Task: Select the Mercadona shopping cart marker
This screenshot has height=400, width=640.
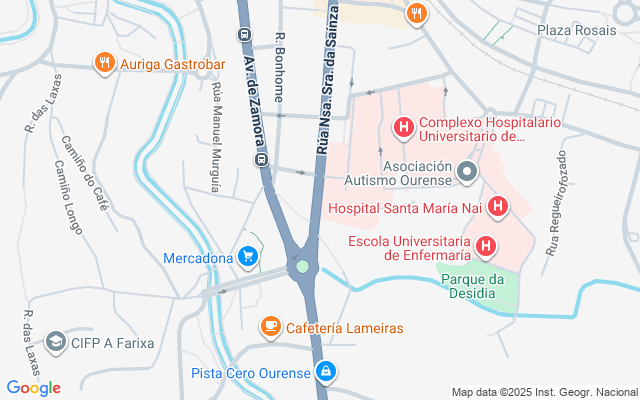Action: pos(249,257)
